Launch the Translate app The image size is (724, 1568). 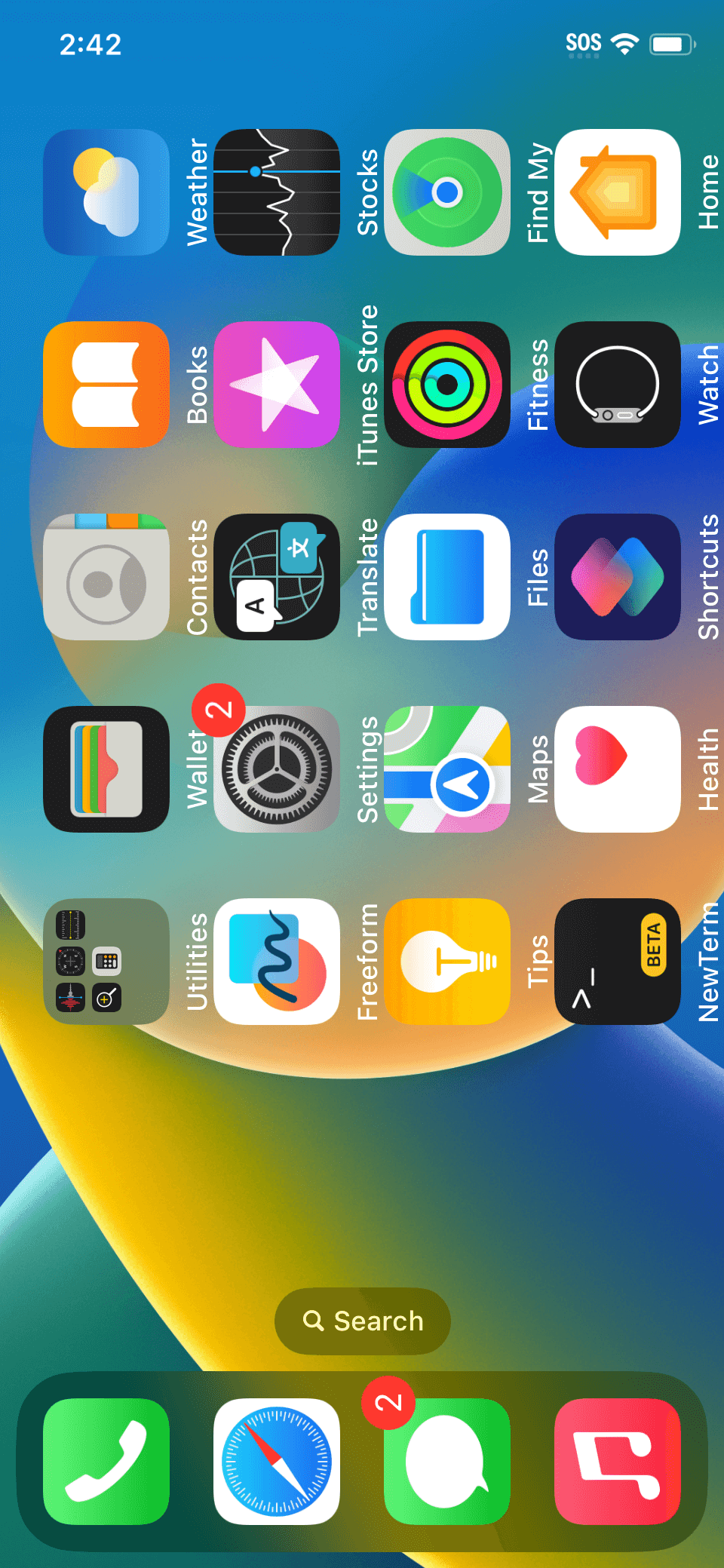[x=277, y=577]
